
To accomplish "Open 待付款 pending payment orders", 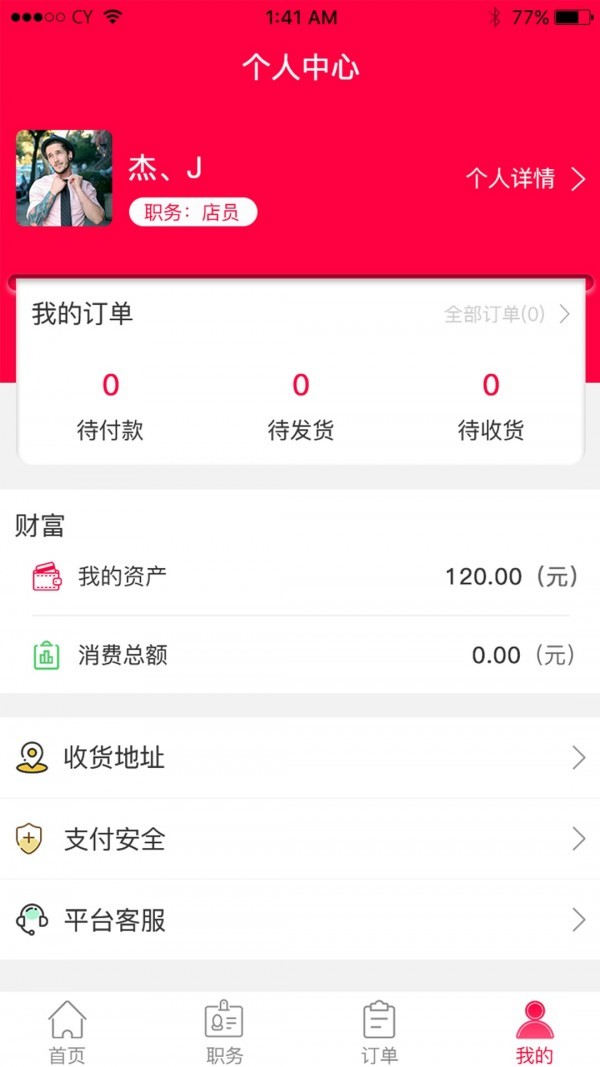I will click(110, 407).
